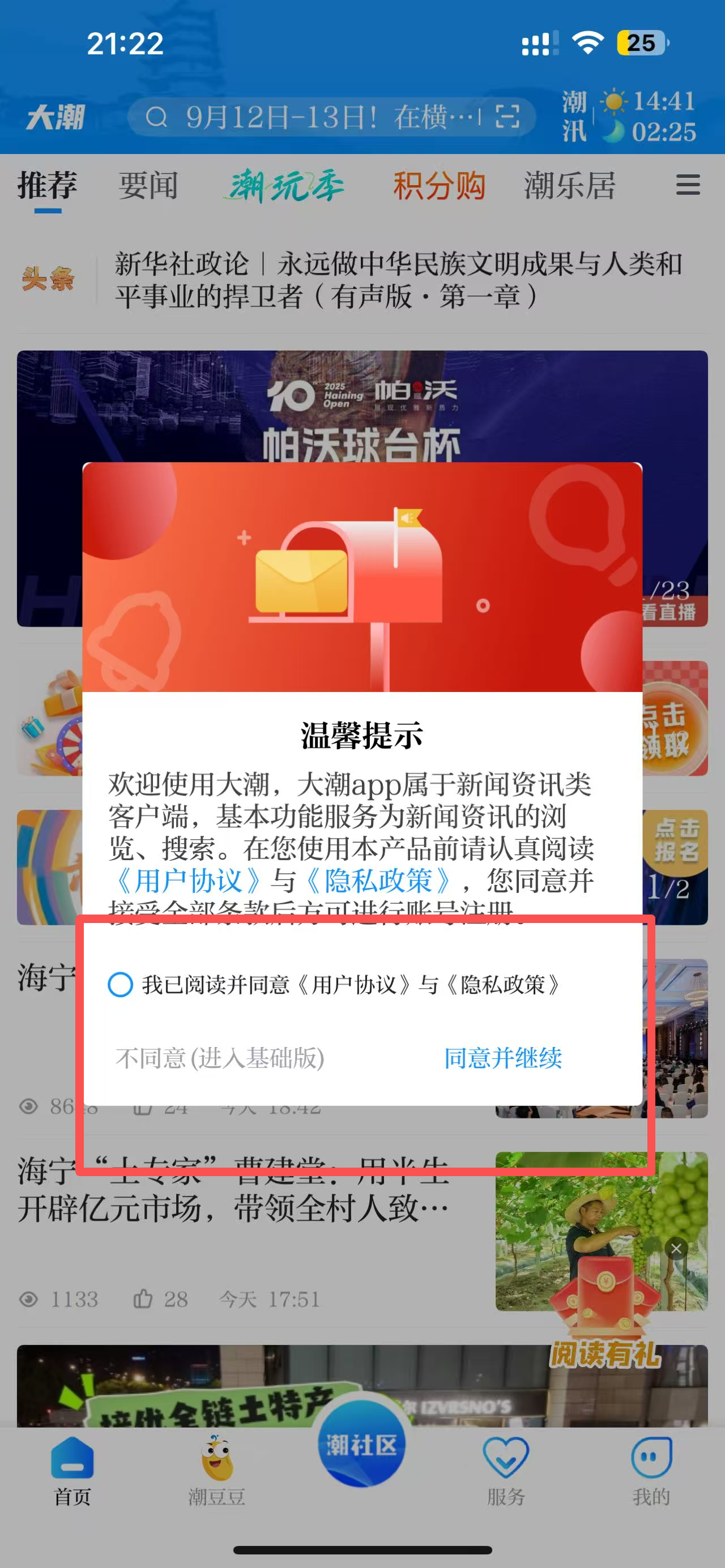Switch to the 潮玩季 tab

285,185
